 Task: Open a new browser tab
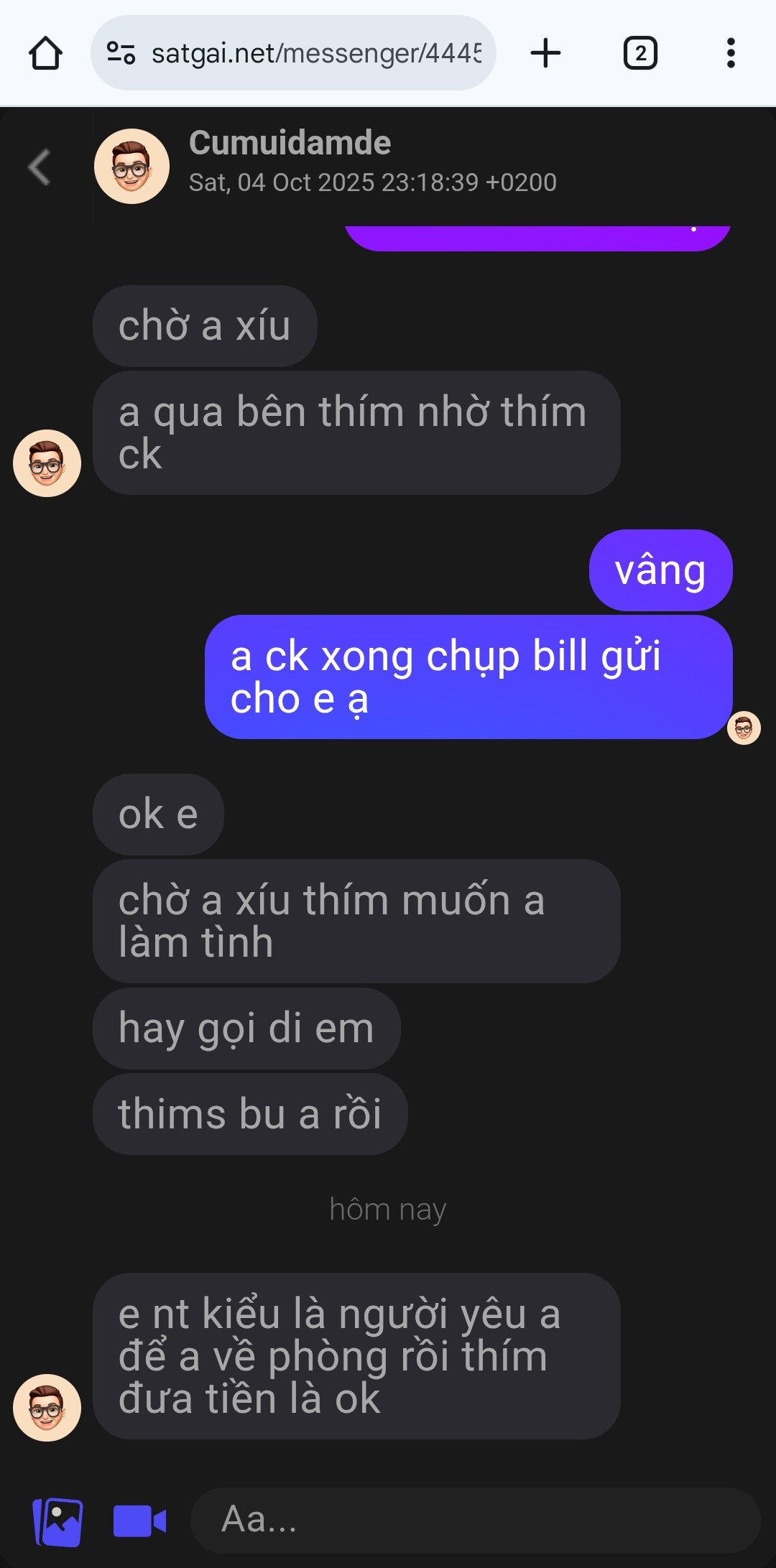coord(545,53)
